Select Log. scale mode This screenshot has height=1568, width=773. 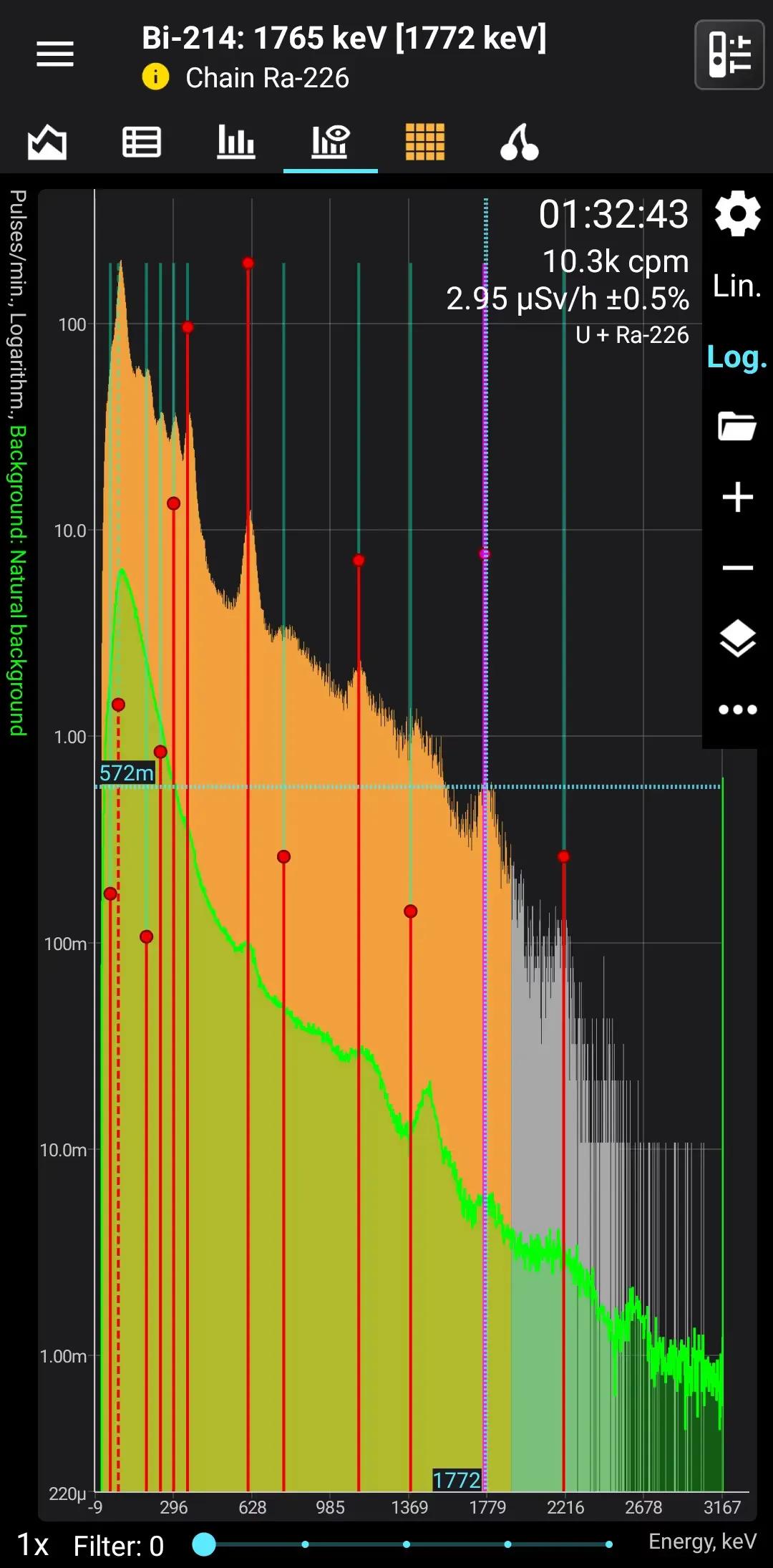point(737,357)
